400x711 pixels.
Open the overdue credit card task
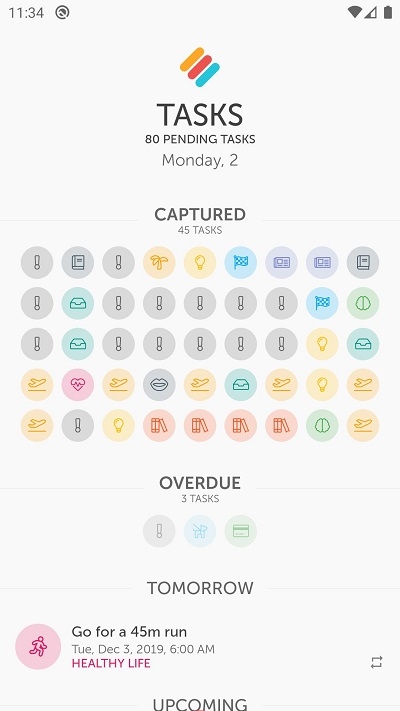point(241,531)
